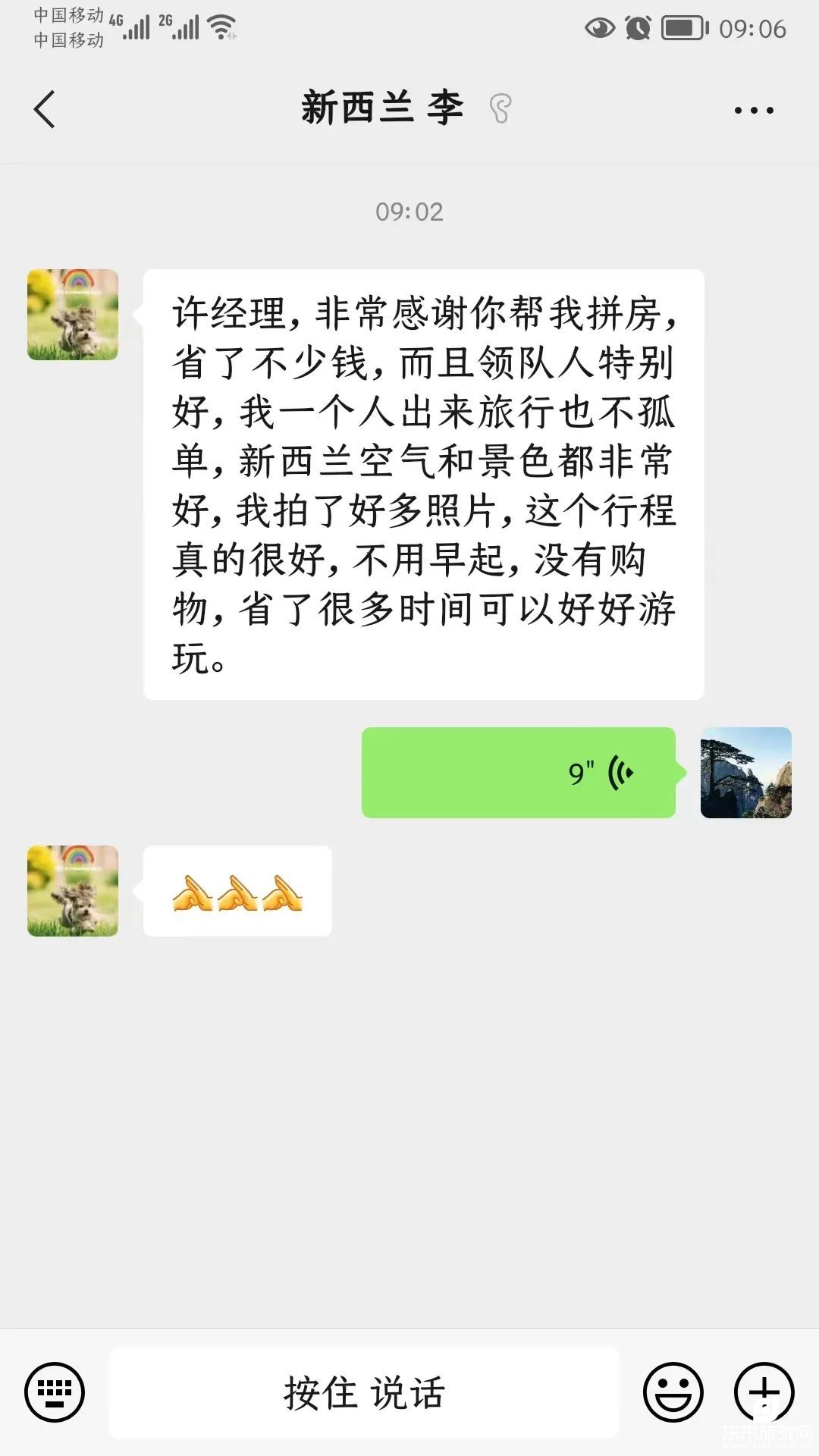819x1456 pixels.
Task: View contact avatar beside the 许经理 text message
Action: coord(73,315)
